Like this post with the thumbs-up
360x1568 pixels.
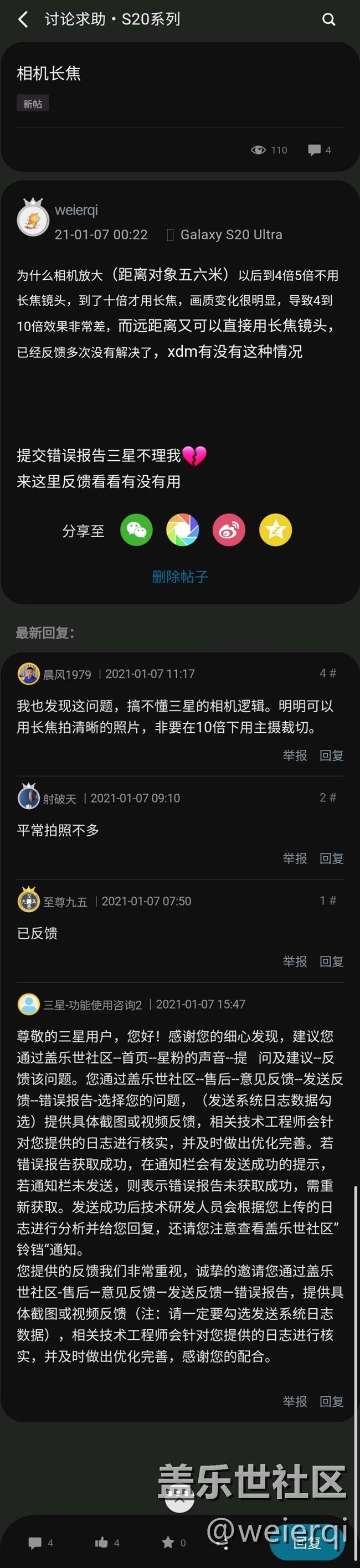pos(102,1543)
